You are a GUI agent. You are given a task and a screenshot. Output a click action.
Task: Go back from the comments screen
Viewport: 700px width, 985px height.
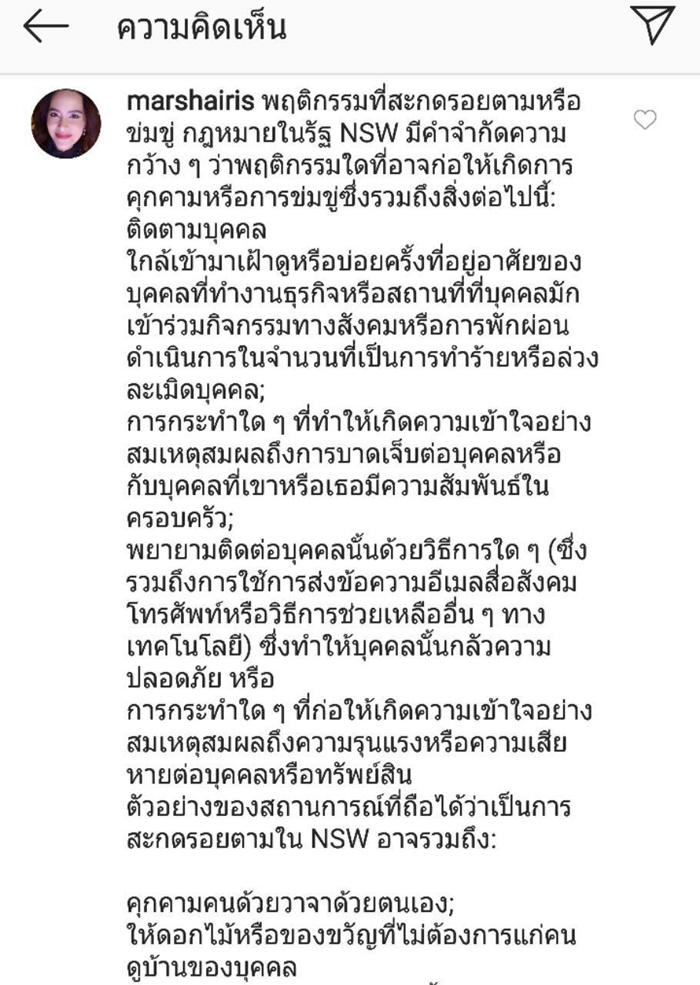[x=45, y=28]
